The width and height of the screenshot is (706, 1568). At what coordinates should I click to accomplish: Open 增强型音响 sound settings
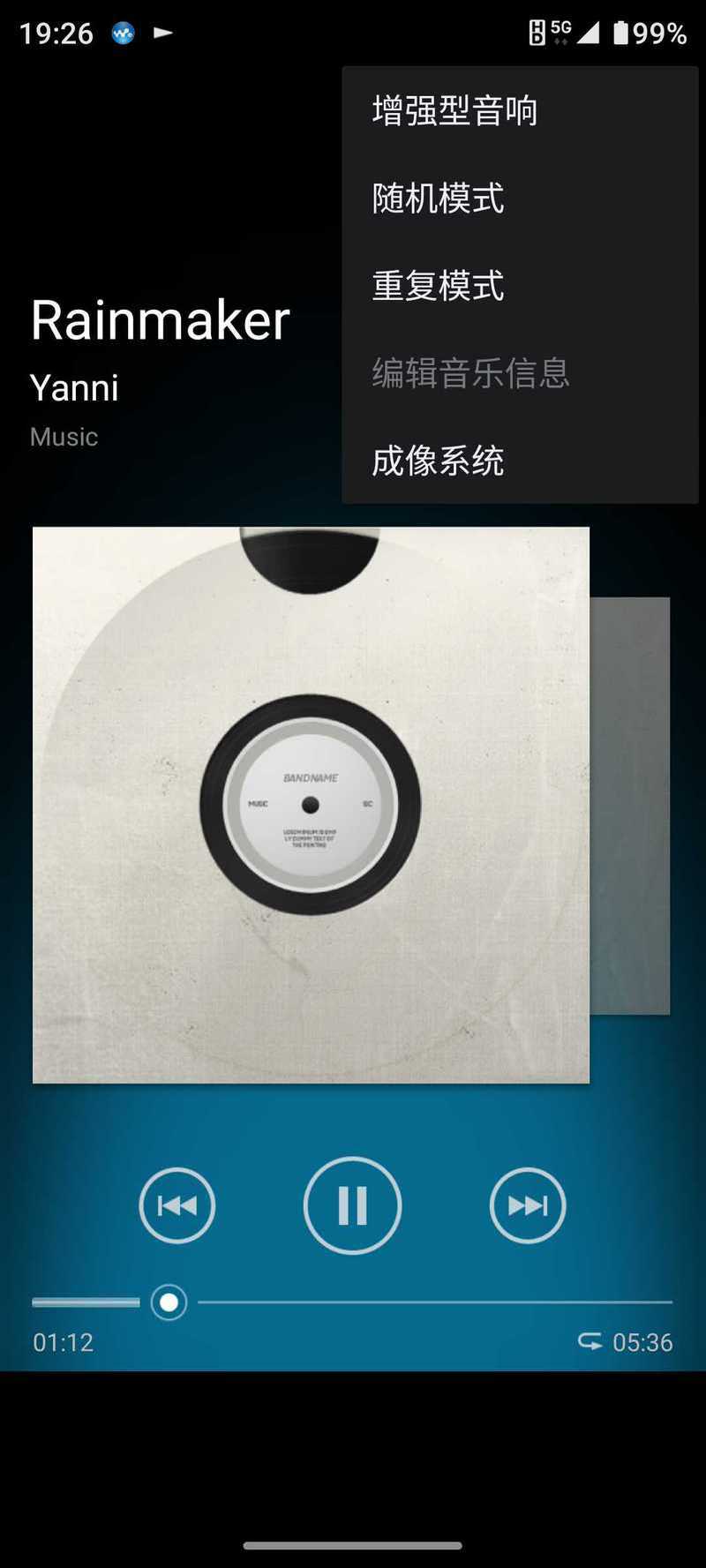pyautogui.click(x=520, y=111)
